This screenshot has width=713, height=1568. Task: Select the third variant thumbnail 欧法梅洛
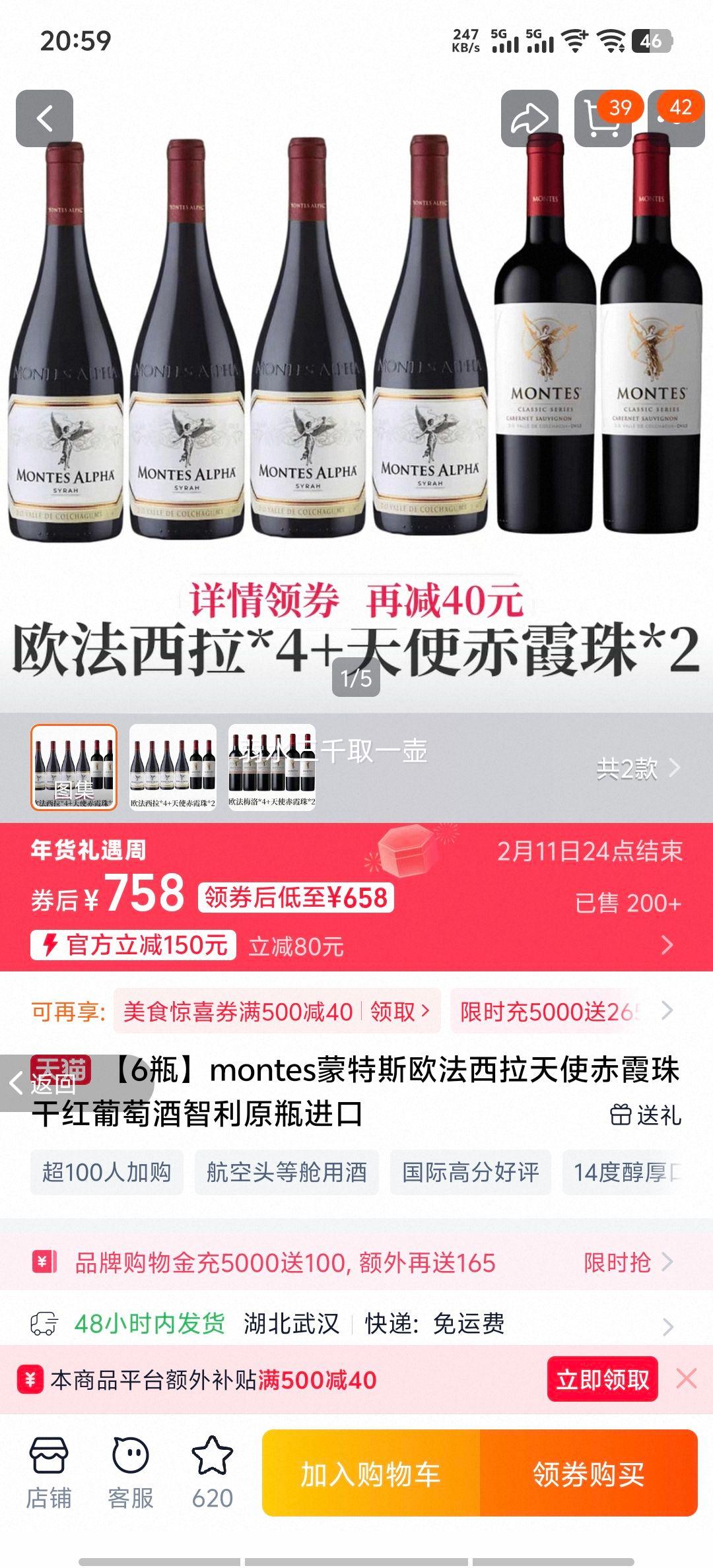[272, 767]
